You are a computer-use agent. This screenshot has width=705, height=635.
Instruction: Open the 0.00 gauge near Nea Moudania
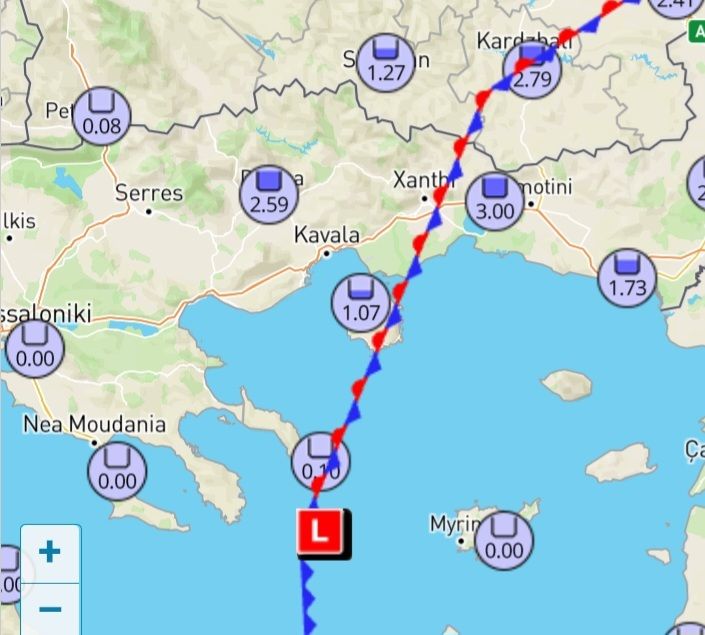[117, 470]
